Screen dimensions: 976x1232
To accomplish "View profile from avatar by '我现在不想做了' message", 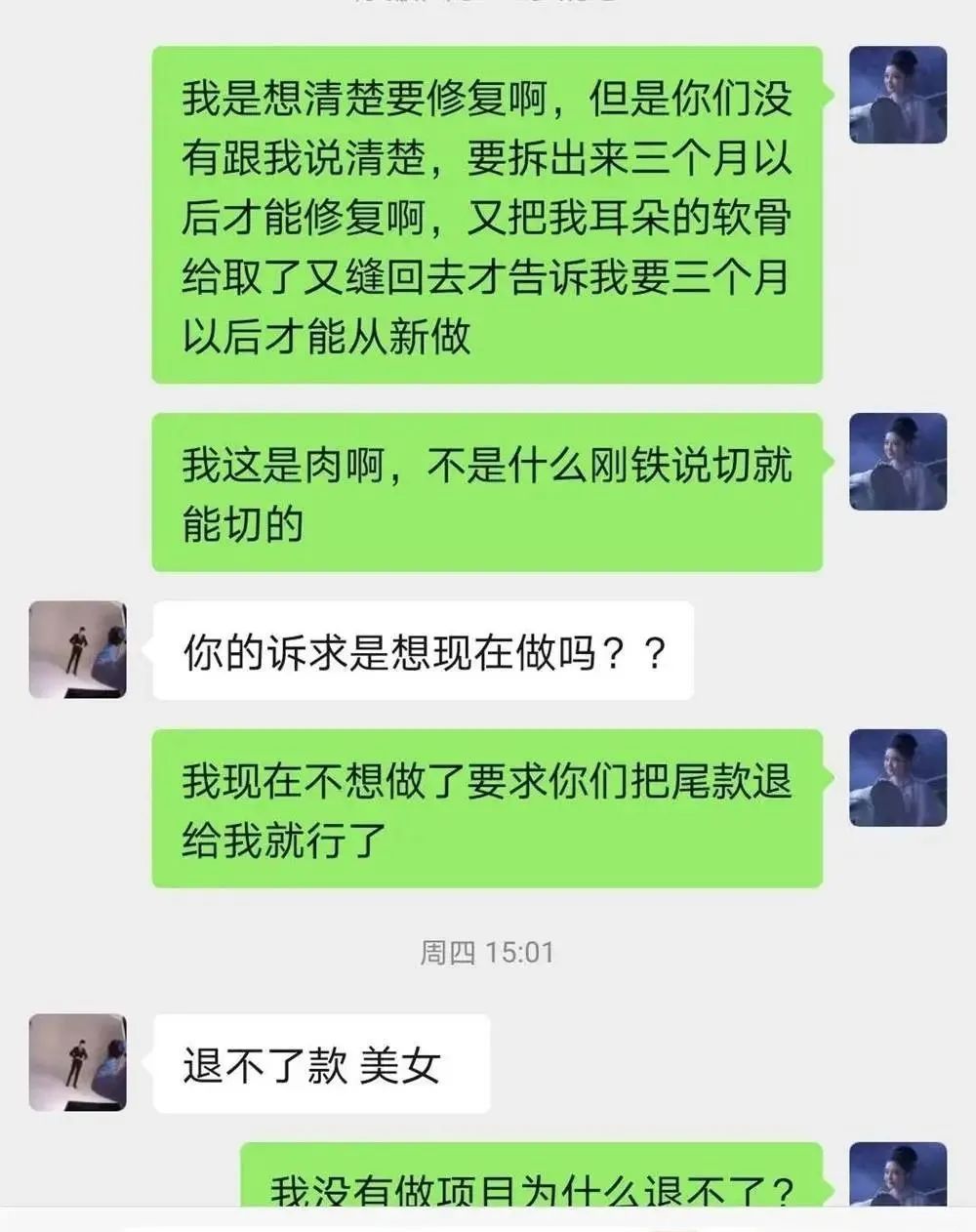I will click(x=898, y=778).
